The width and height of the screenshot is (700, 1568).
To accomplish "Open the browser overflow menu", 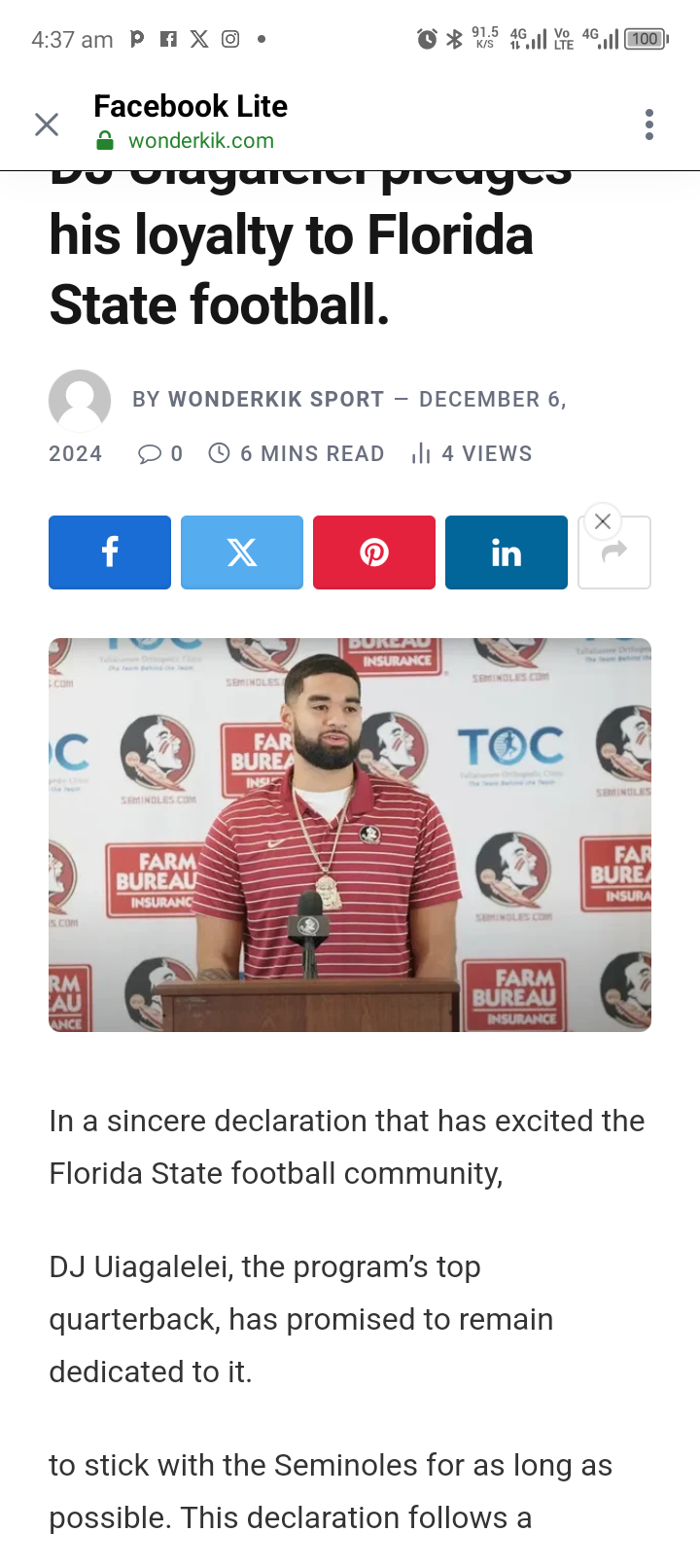I will coord(649,125).
